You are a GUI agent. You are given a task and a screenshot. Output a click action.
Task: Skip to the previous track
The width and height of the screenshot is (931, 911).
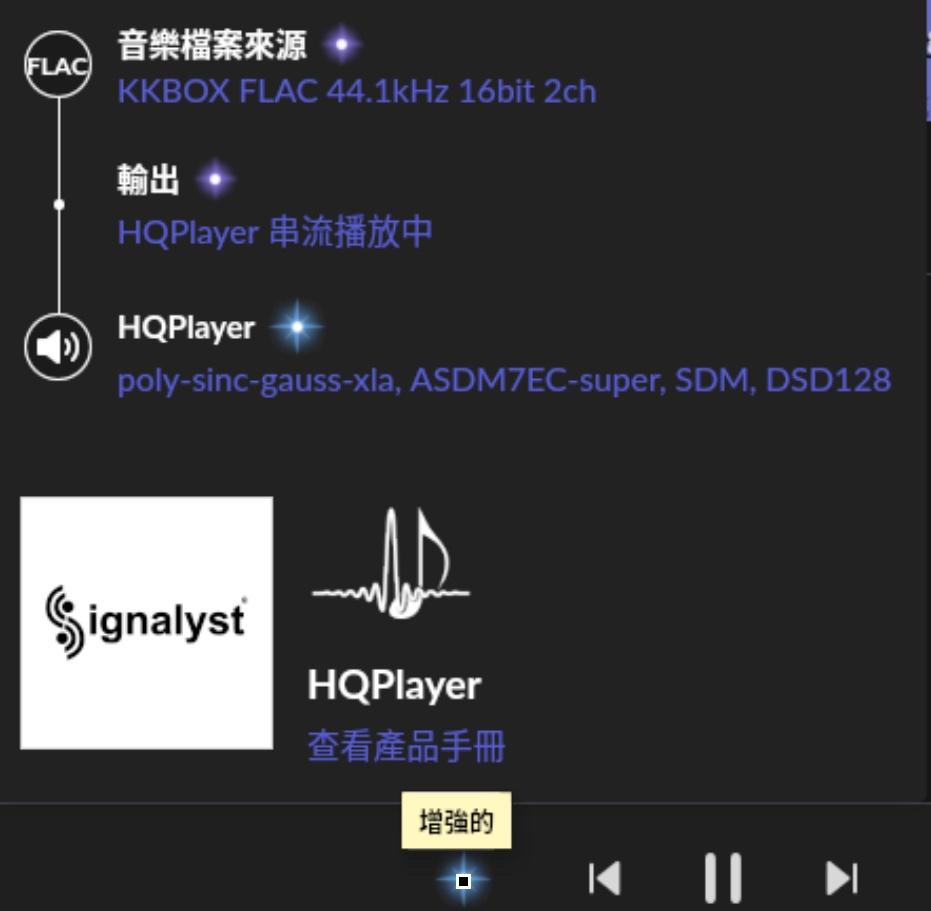click(x=605, y=878)
